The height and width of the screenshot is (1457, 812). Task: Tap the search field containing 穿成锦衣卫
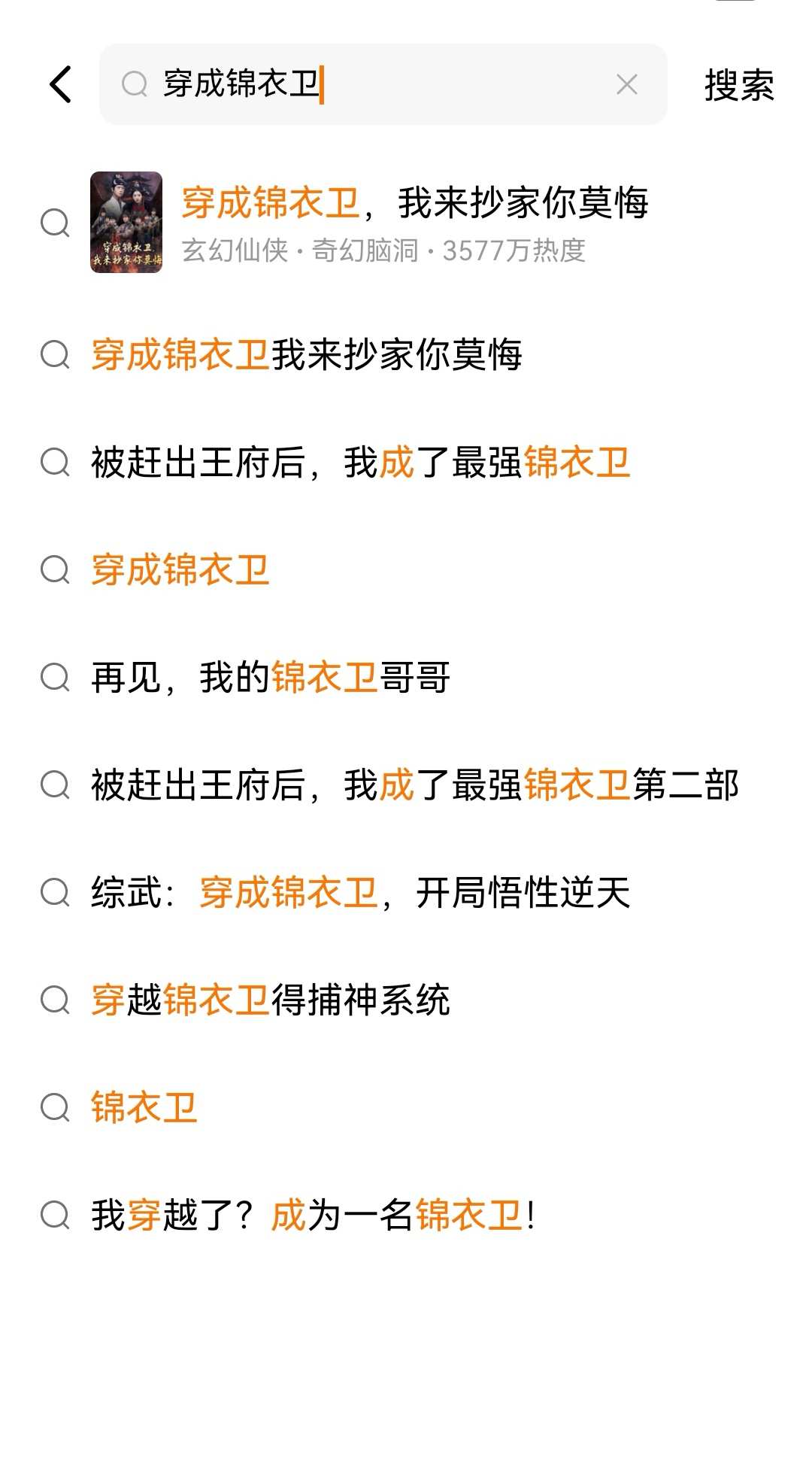point(376,84)
